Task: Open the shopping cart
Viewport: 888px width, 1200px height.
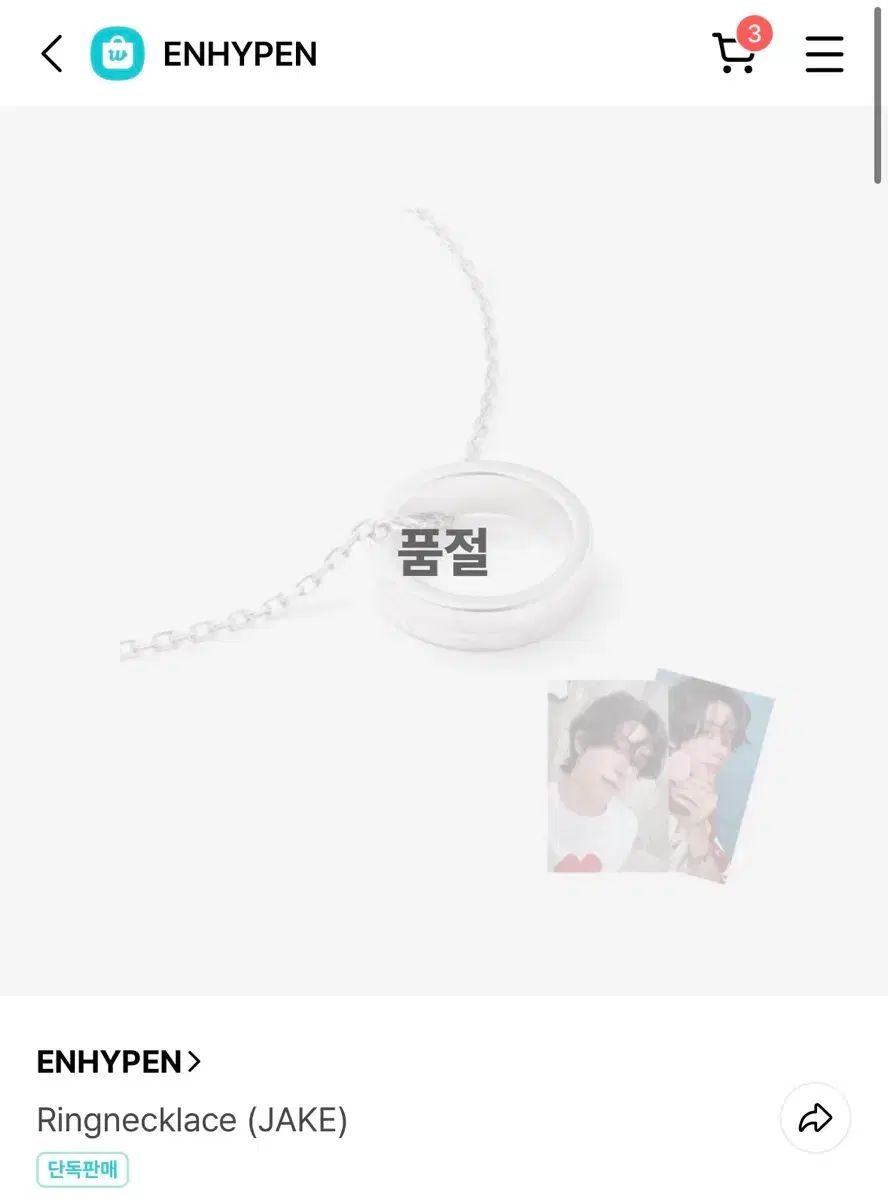Action: point(735,53)
